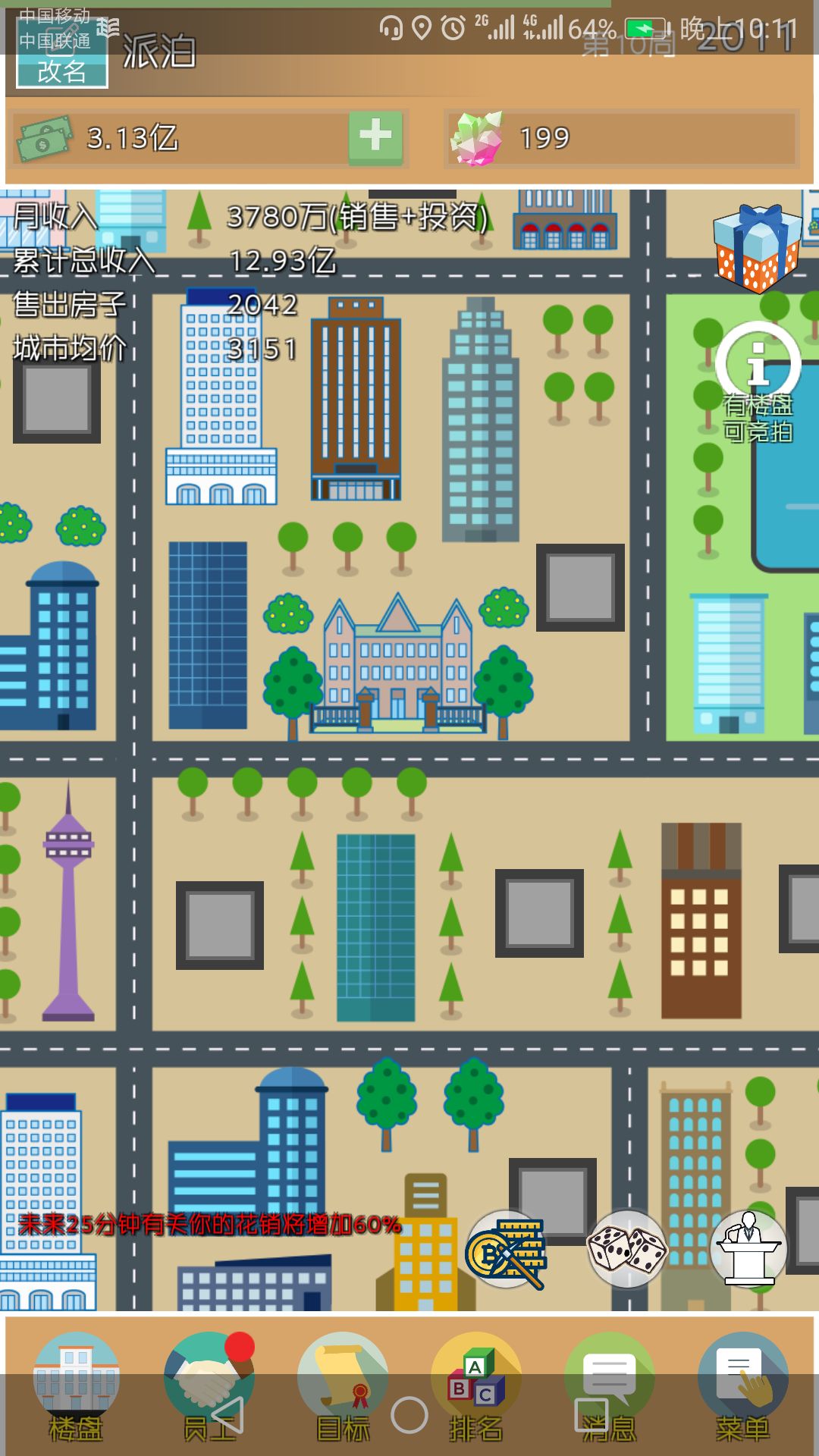Image resolution: width=819 pixels, height=1456 pixels.
Task: Switch to the 员工 tab
Action: pos(209,1387)
